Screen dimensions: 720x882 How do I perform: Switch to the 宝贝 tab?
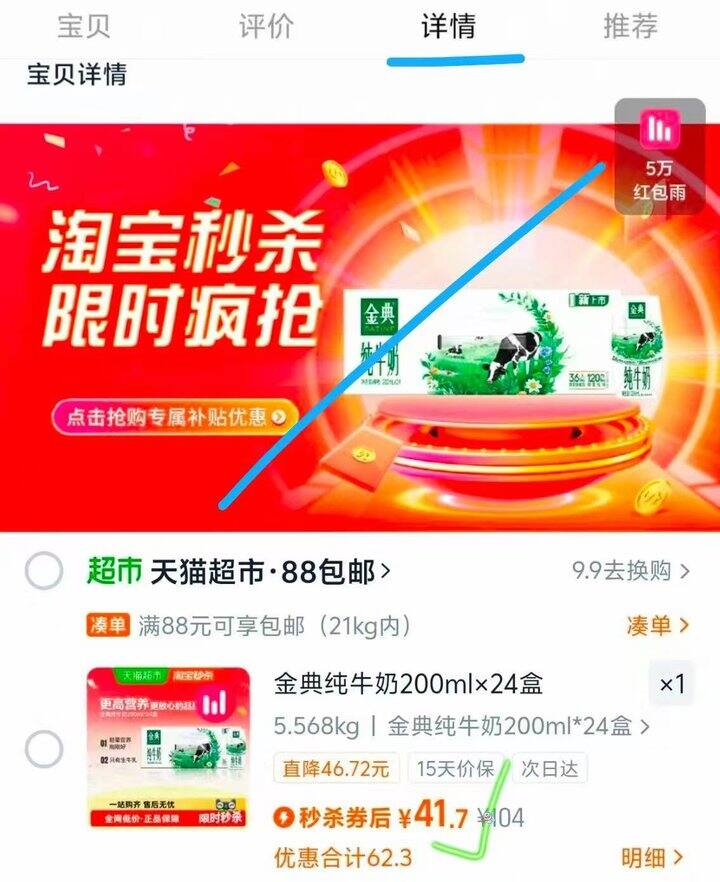[x=83, y=26]
